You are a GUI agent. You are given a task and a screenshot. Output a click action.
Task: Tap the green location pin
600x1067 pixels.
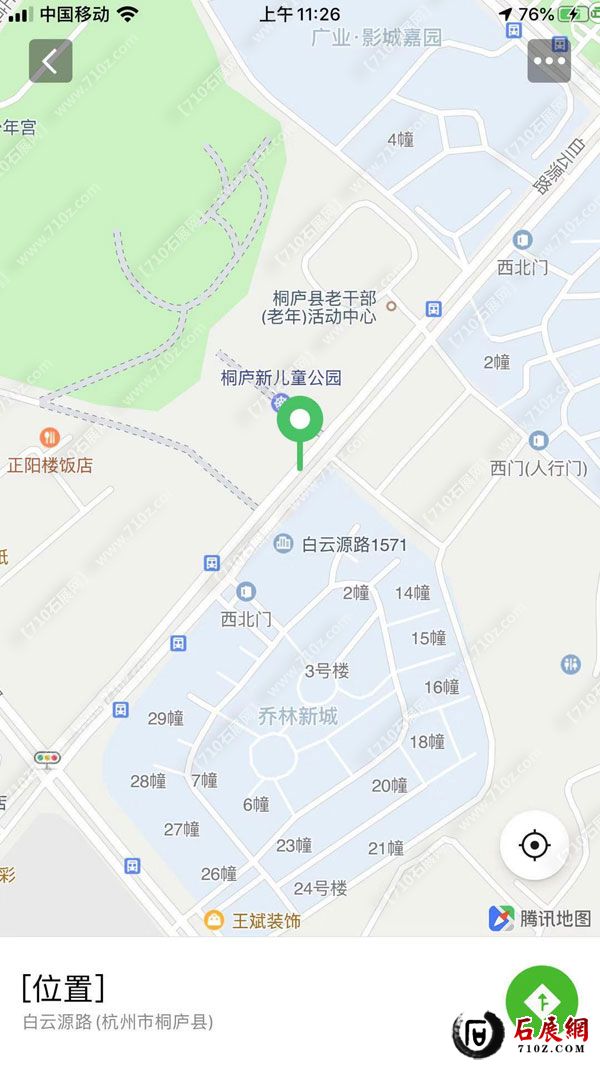299,421
